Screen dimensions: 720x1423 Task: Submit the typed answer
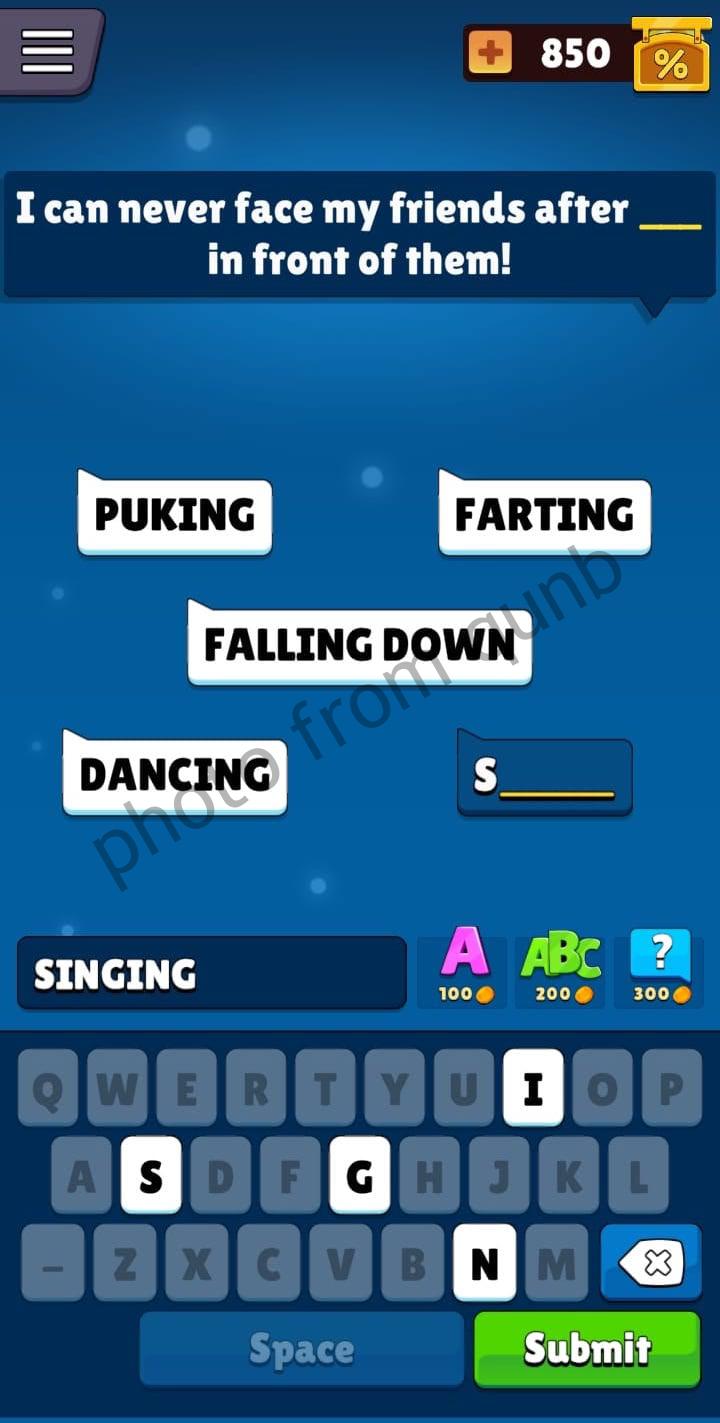tap(586, 1349)
